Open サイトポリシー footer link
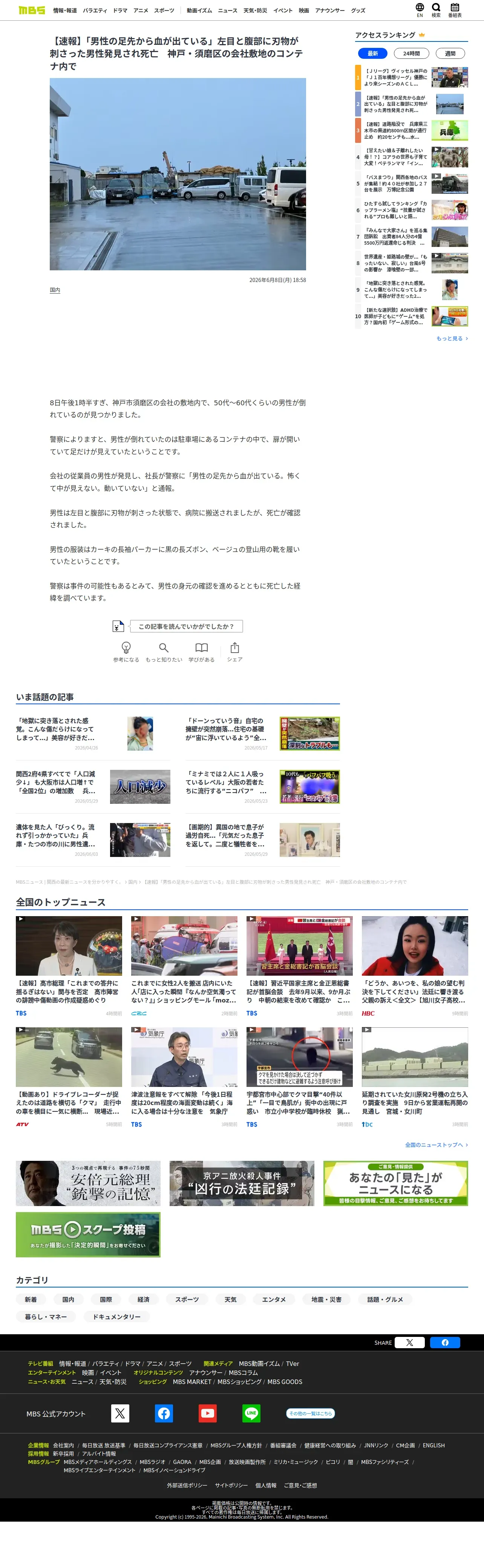484x1568 pixels. 231,1485
